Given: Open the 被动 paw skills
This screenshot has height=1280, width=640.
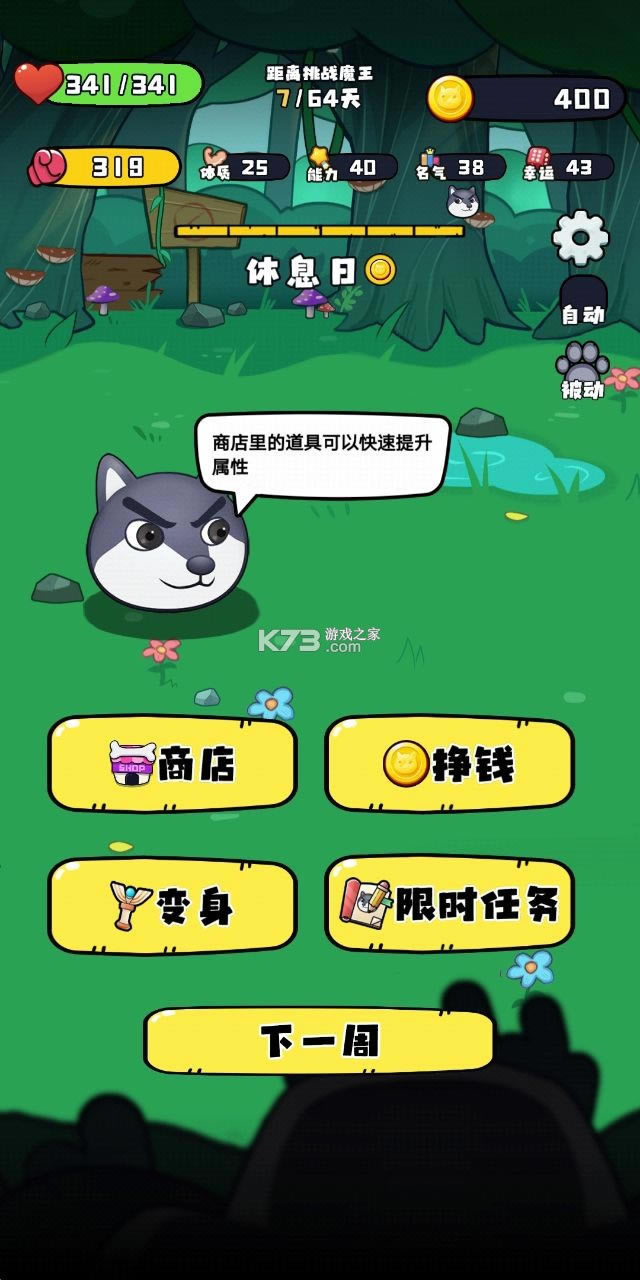Looking at the screenshot, I should click(582, 372).
